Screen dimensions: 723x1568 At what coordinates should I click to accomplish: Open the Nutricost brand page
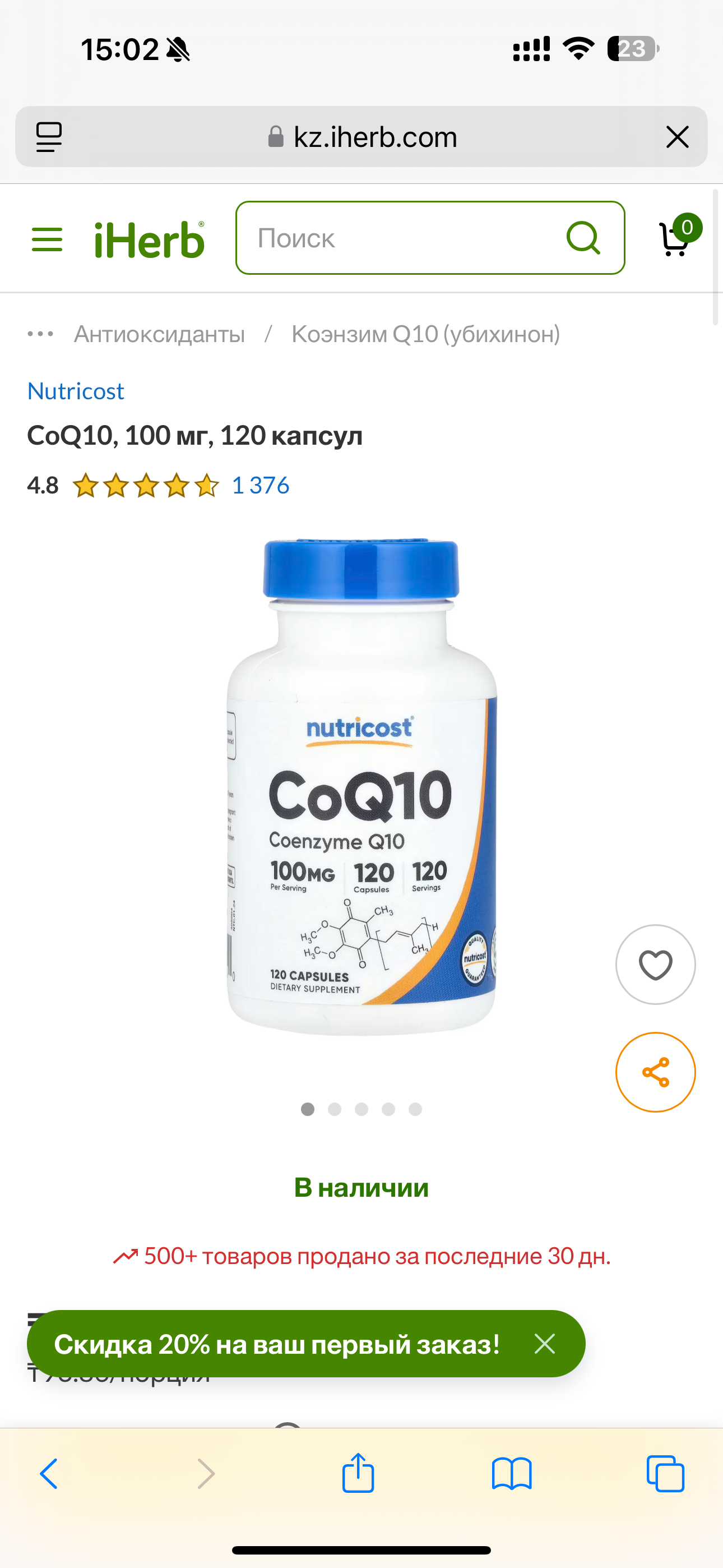76,391
